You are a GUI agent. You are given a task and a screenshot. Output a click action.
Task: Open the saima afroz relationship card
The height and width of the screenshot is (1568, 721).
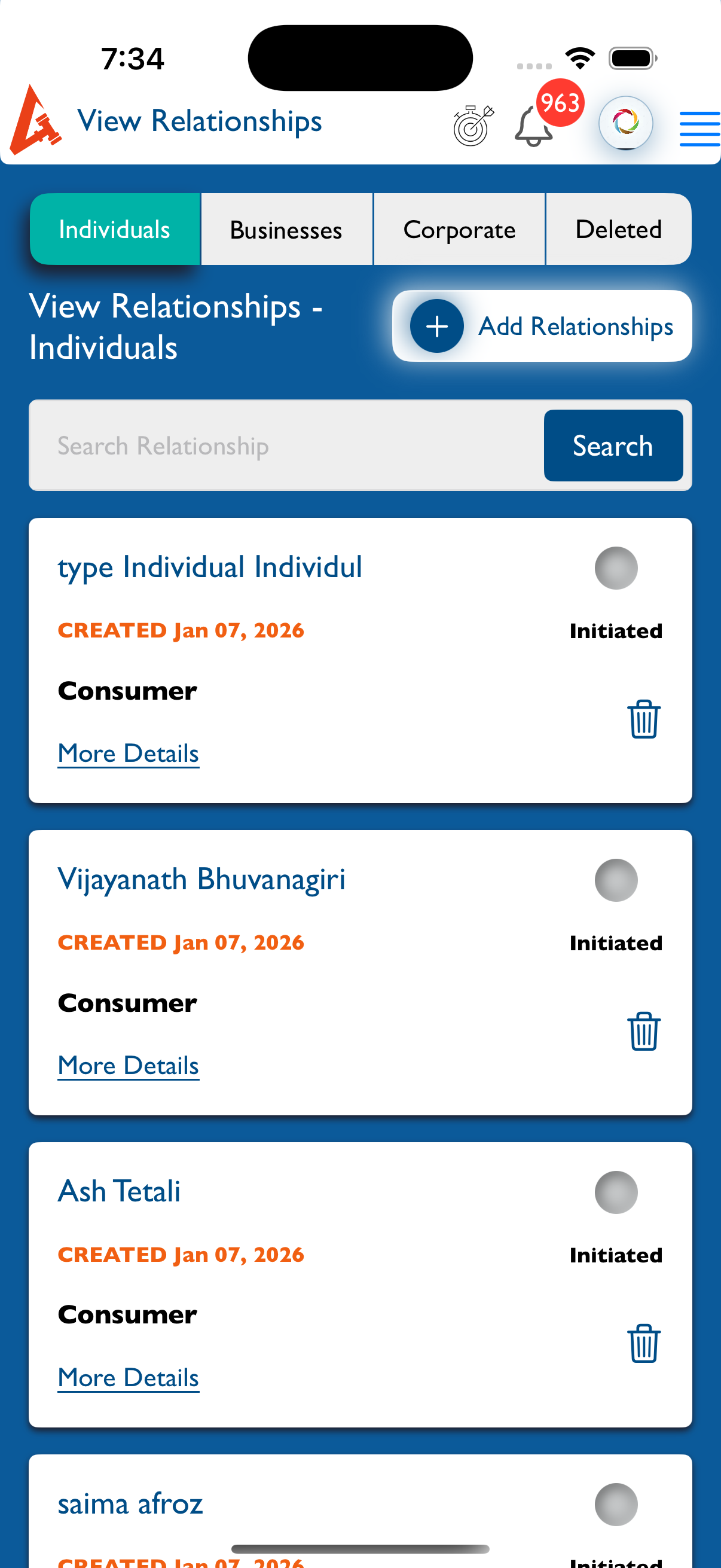coord(130,1503)
